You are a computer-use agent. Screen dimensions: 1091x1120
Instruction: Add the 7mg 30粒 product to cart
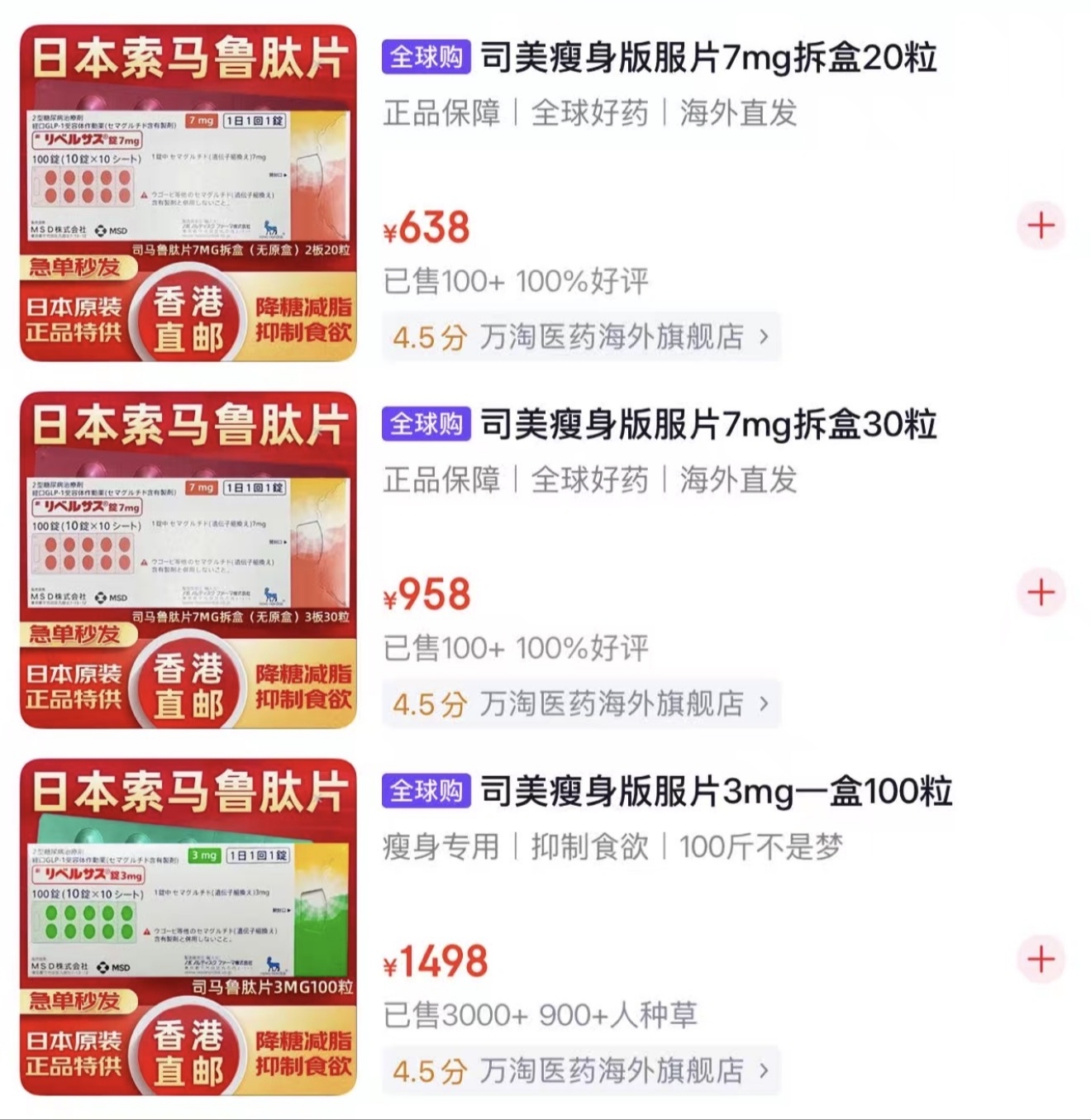click(1041, 593)
